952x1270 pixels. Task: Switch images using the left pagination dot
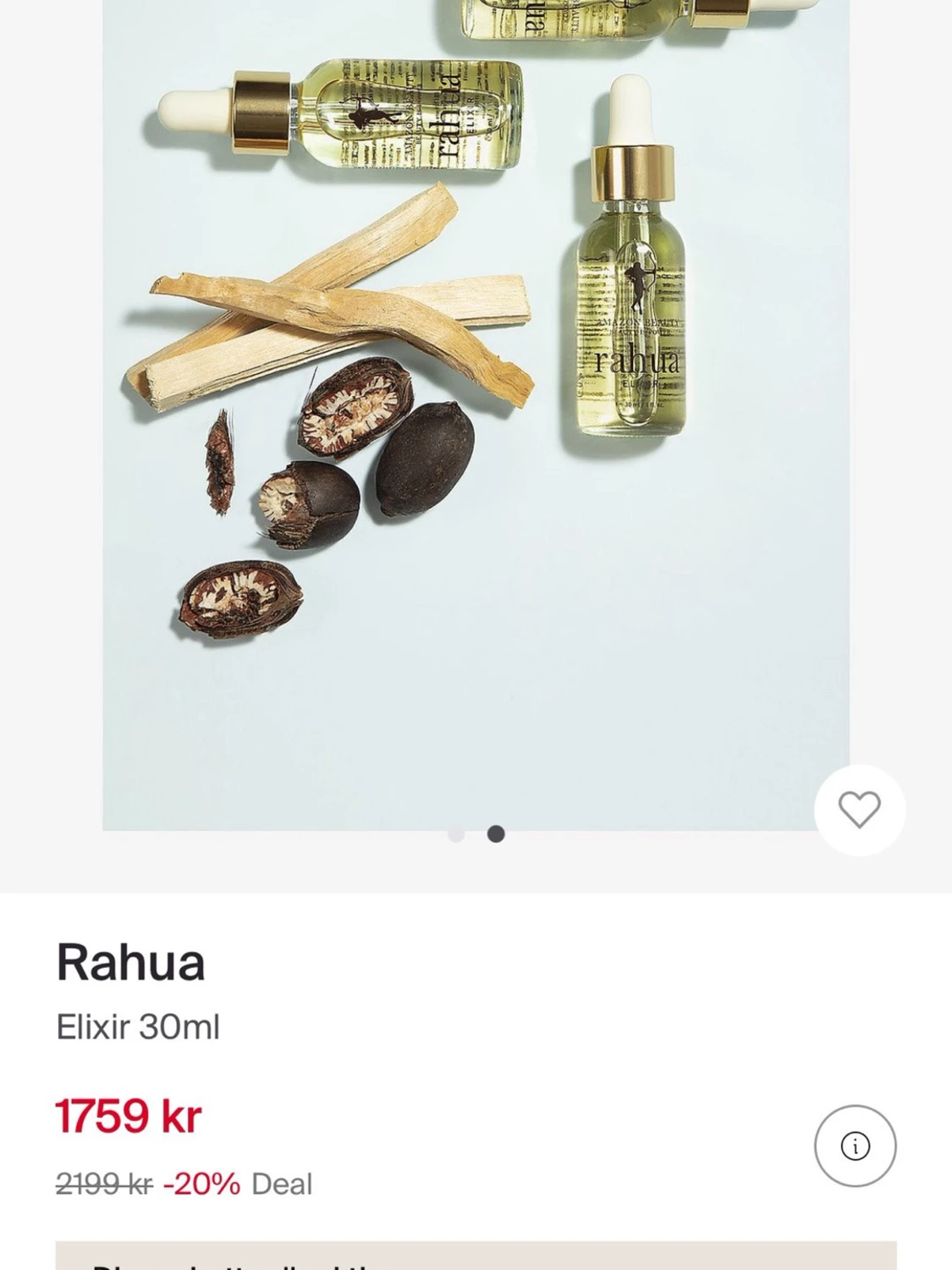[x=457, y=834]
